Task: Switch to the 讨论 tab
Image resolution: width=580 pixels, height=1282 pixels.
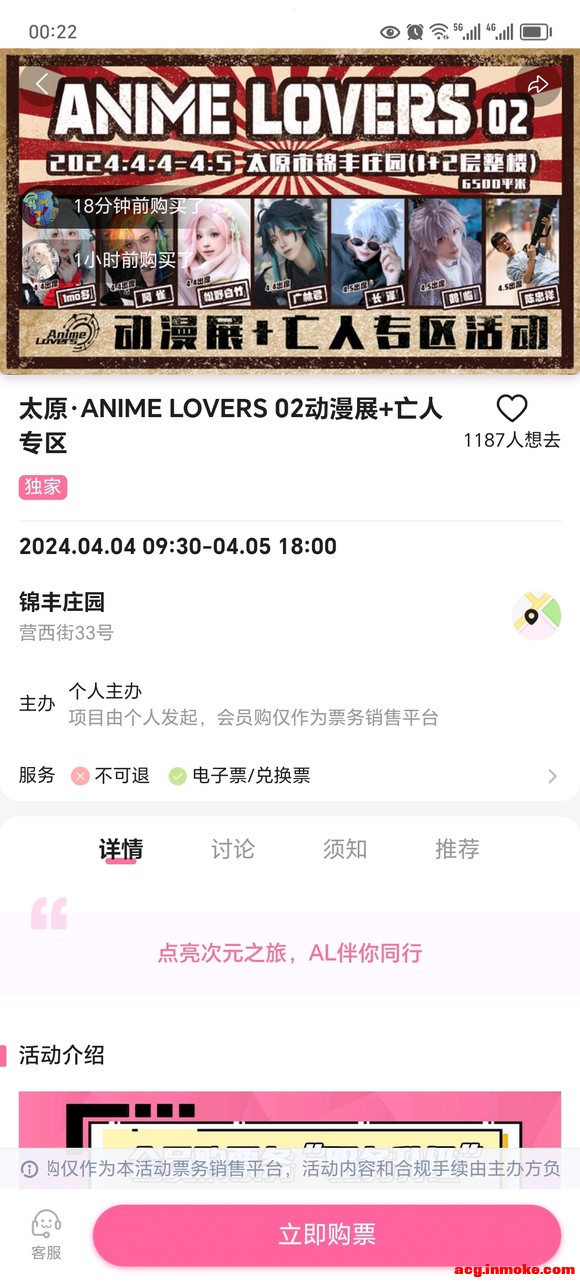Action: tap(233, 849)
